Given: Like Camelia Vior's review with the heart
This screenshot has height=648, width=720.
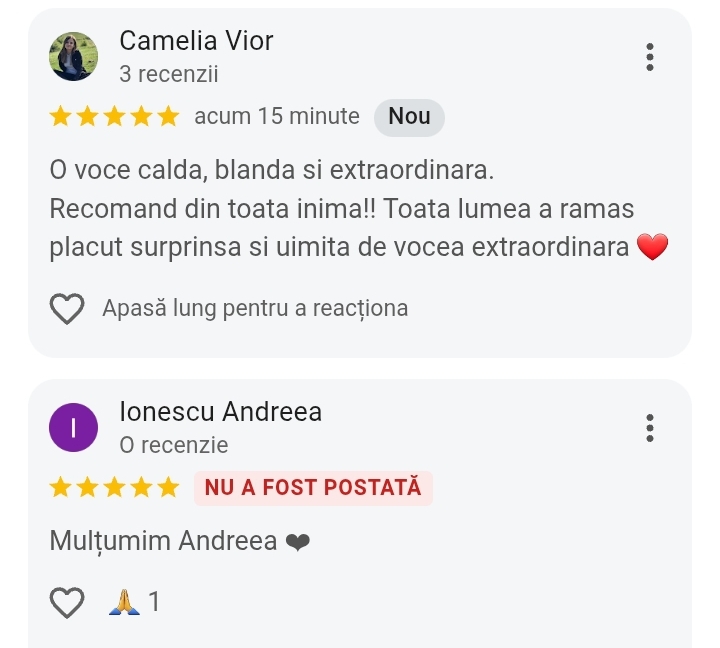Looking at the screenshot, I should click(67, 308).
